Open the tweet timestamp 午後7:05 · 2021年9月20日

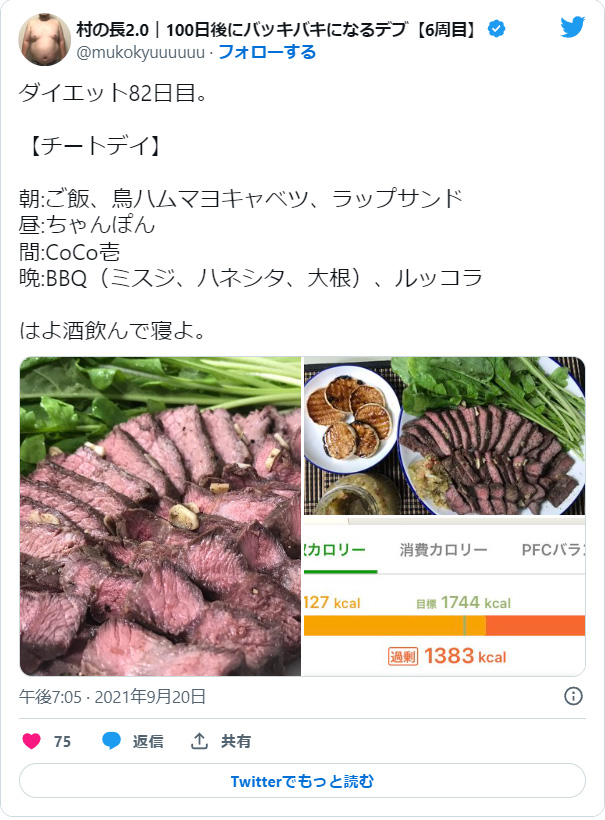click(112, 696)
